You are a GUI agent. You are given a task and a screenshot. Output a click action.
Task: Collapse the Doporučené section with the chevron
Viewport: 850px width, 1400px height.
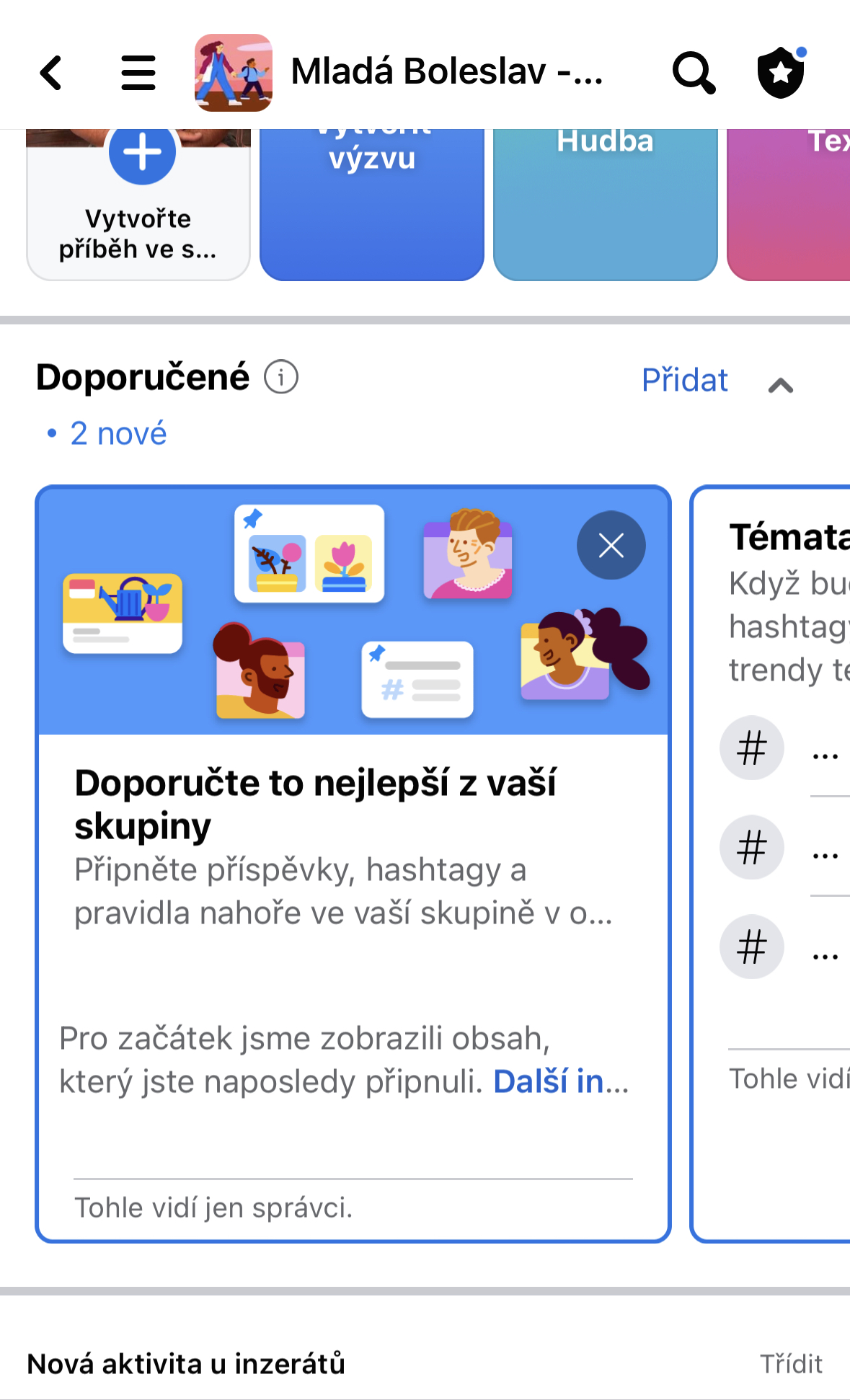(x=781, y=386)
